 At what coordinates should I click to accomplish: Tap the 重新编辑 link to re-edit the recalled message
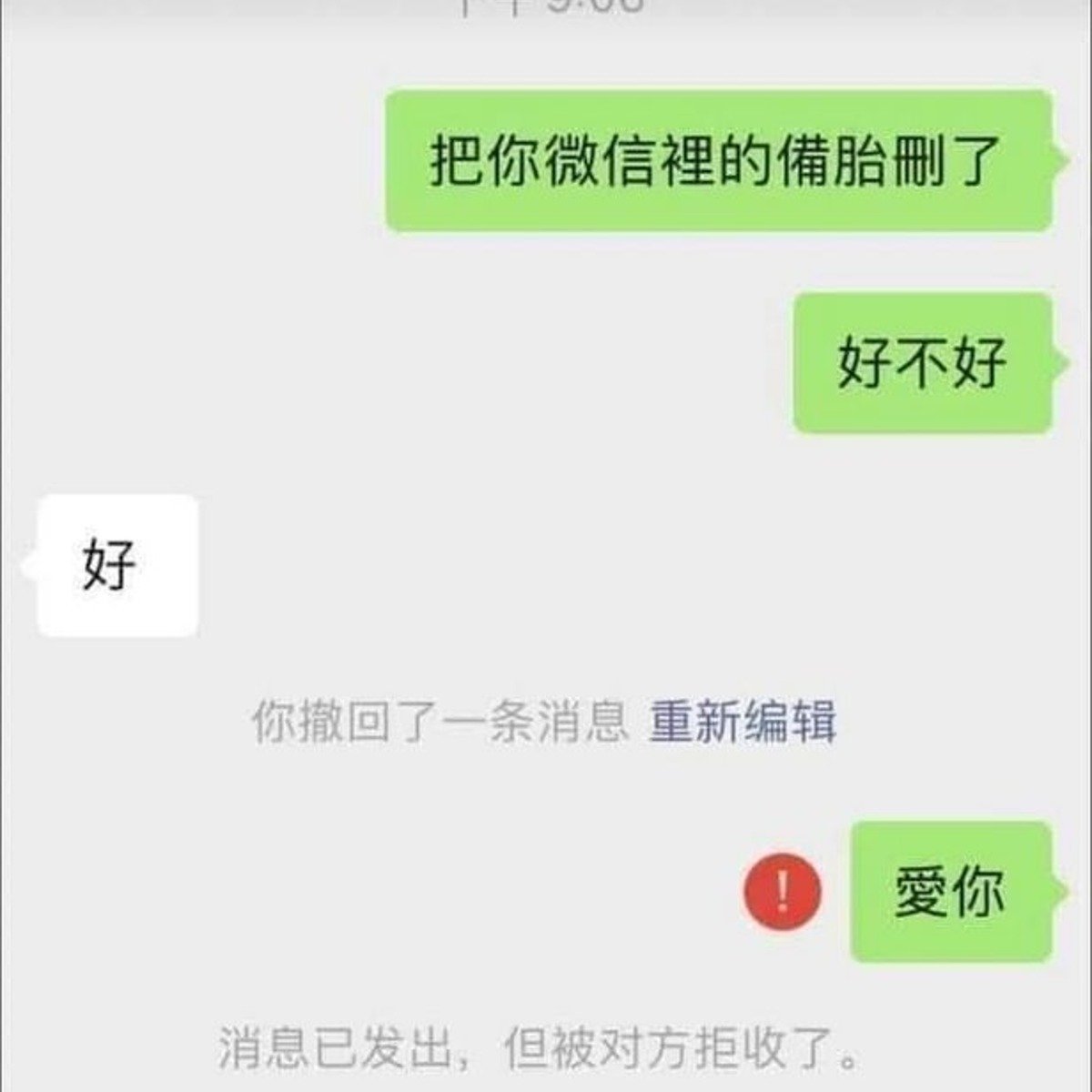(742, 723)
